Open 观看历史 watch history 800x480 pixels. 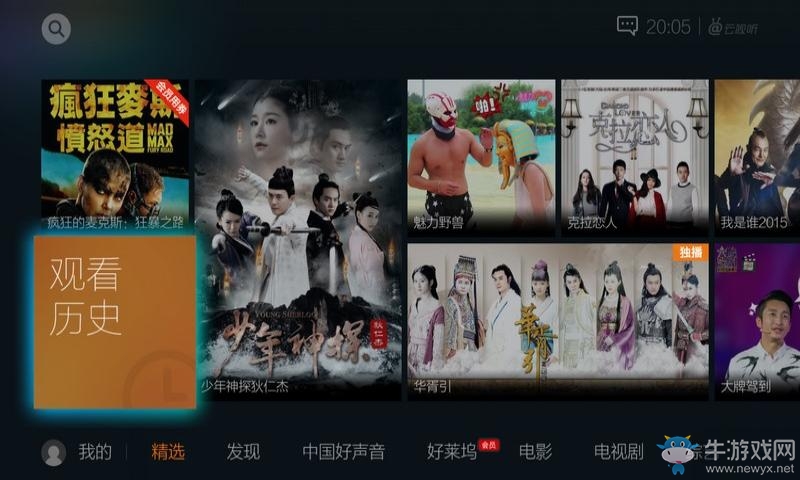tap(114, 322)
